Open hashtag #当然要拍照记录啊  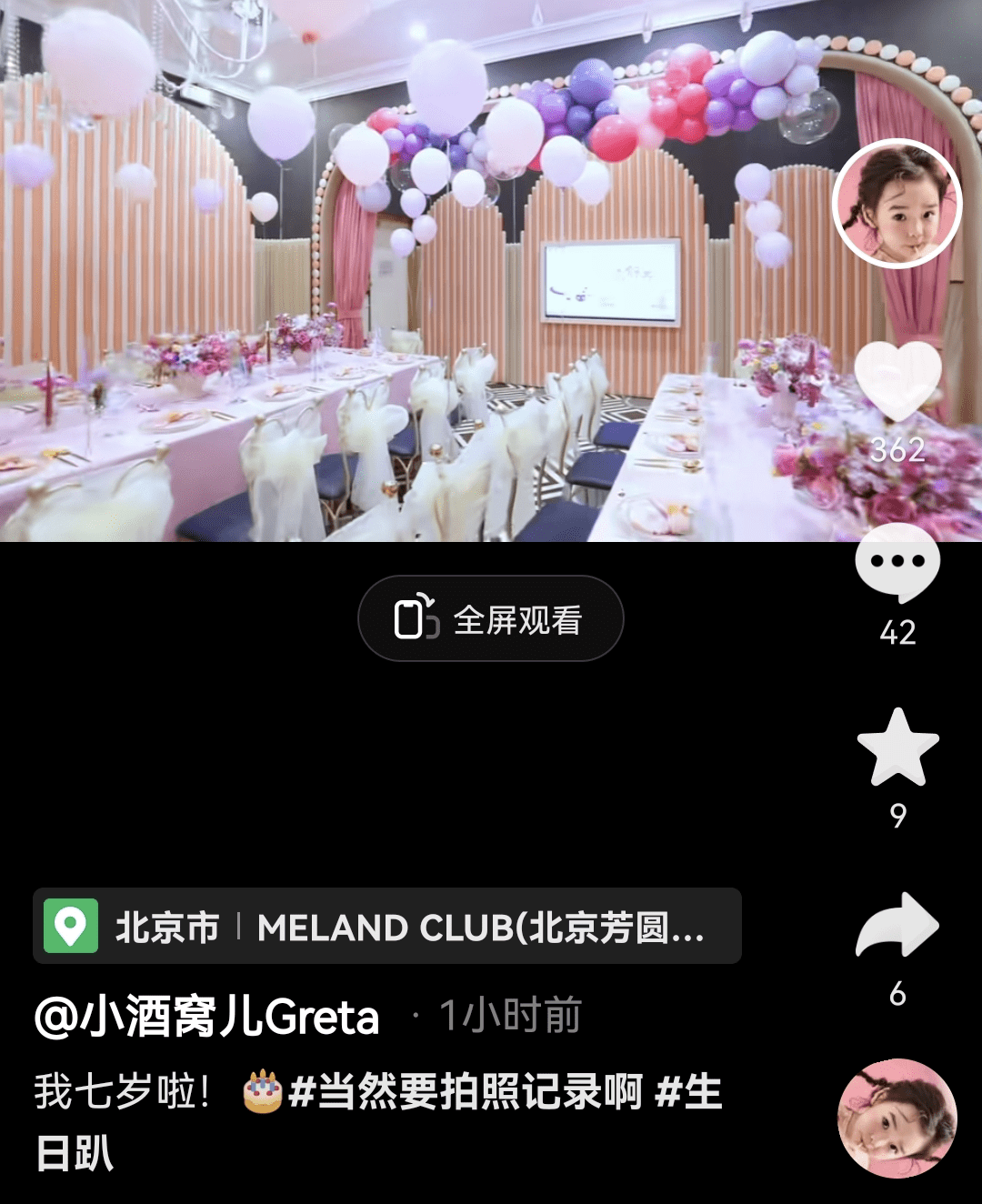[466, 1091]
